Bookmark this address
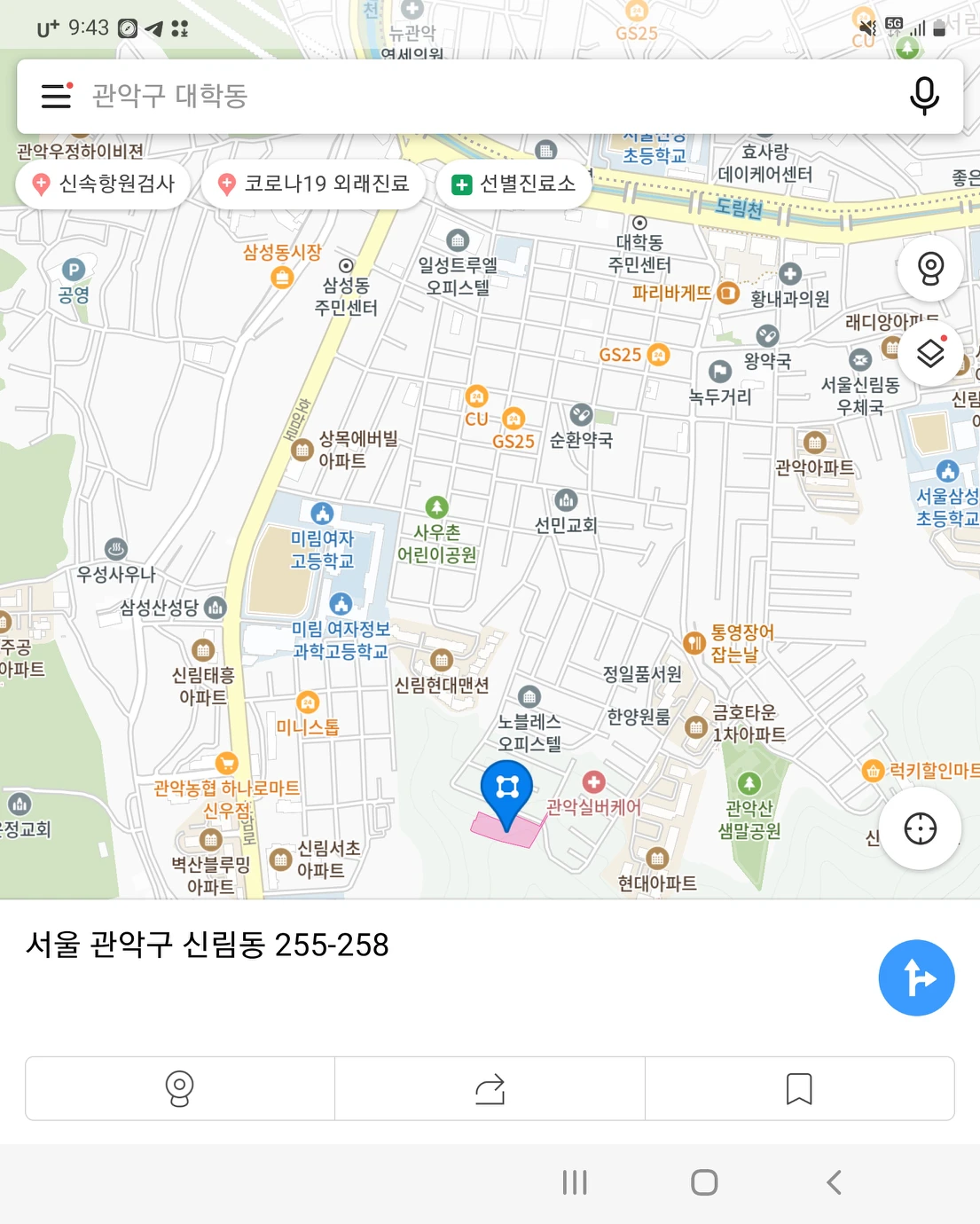Screen dimensions: 980x1224 [799, 1088]
